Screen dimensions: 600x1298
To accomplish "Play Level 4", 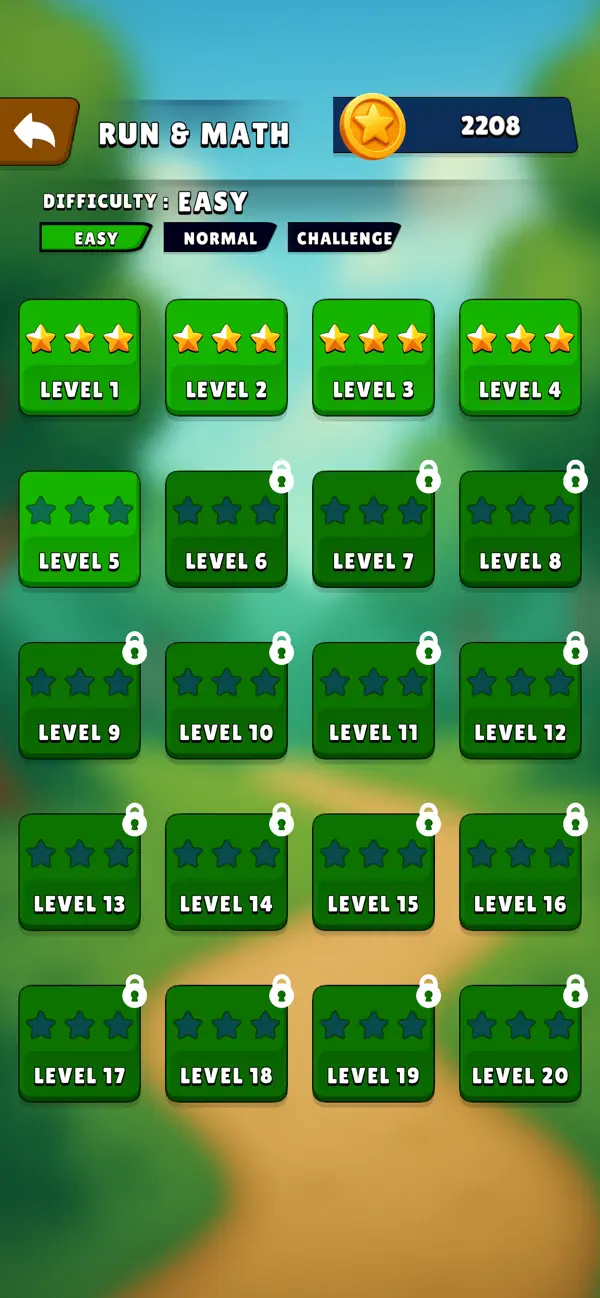I will click(520, 358).
